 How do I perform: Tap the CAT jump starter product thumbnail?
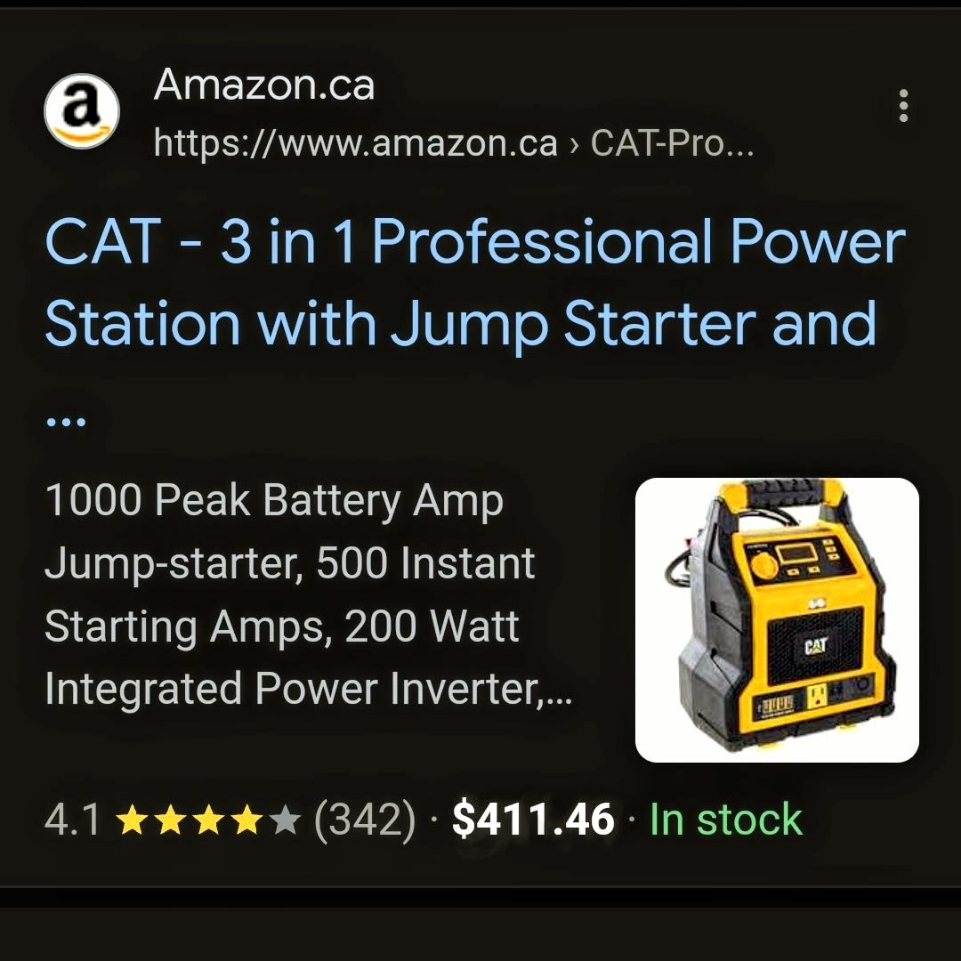click(x=777, y=620)
